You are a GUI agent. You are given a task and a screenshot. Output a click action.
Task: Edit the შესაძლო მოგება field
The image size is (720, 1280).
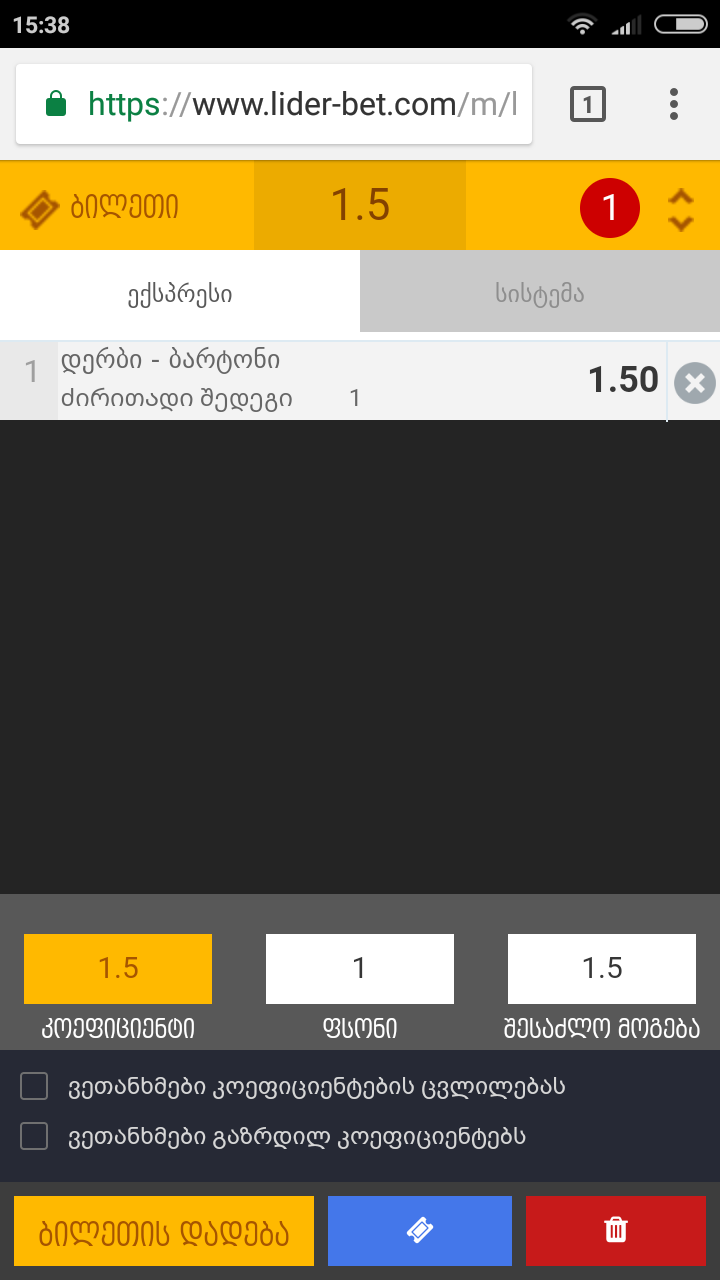601,968
